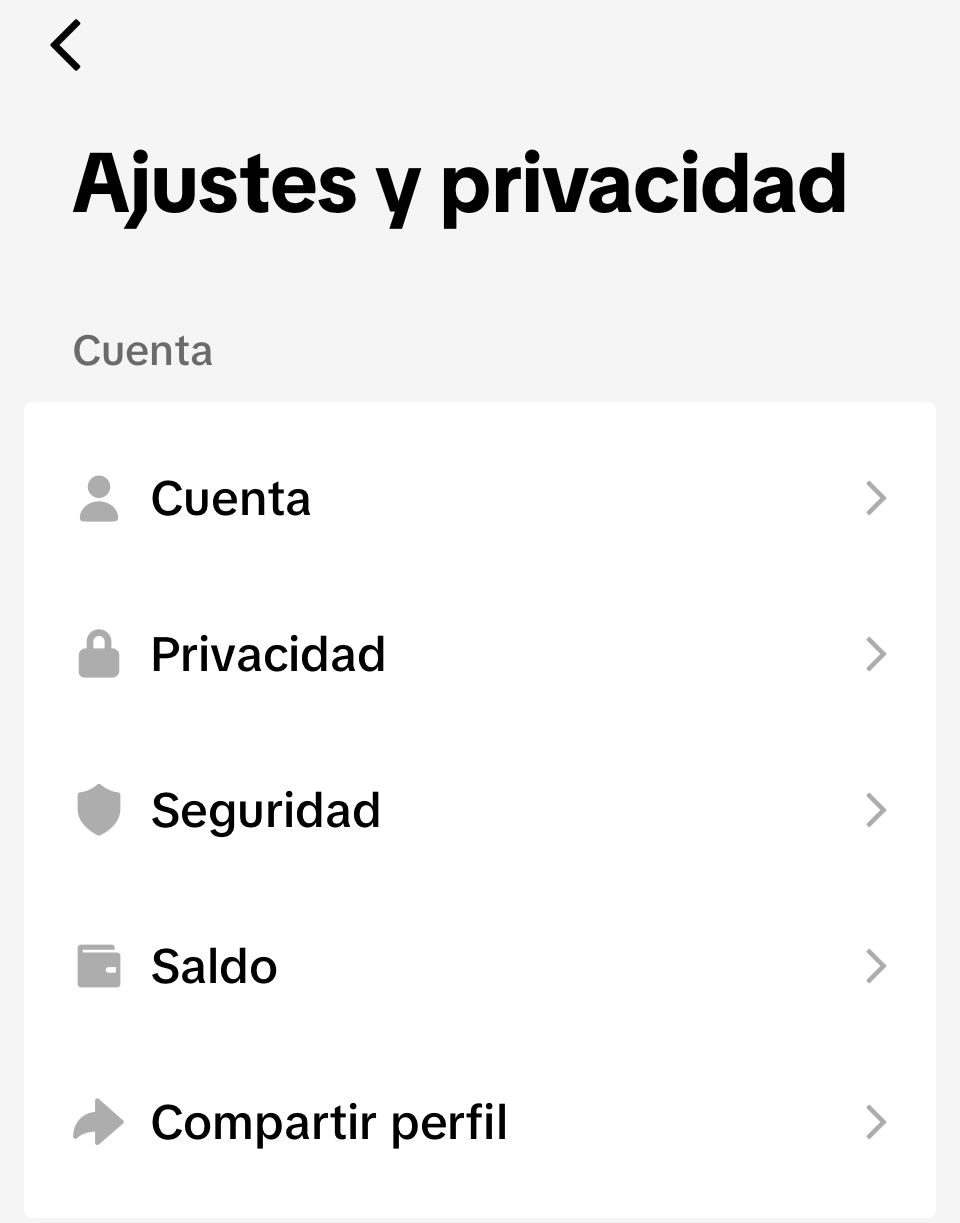This screenshot has width=960, height=1223.
Task: Tap Compartir perfil
Action: tap(328, 1123)
